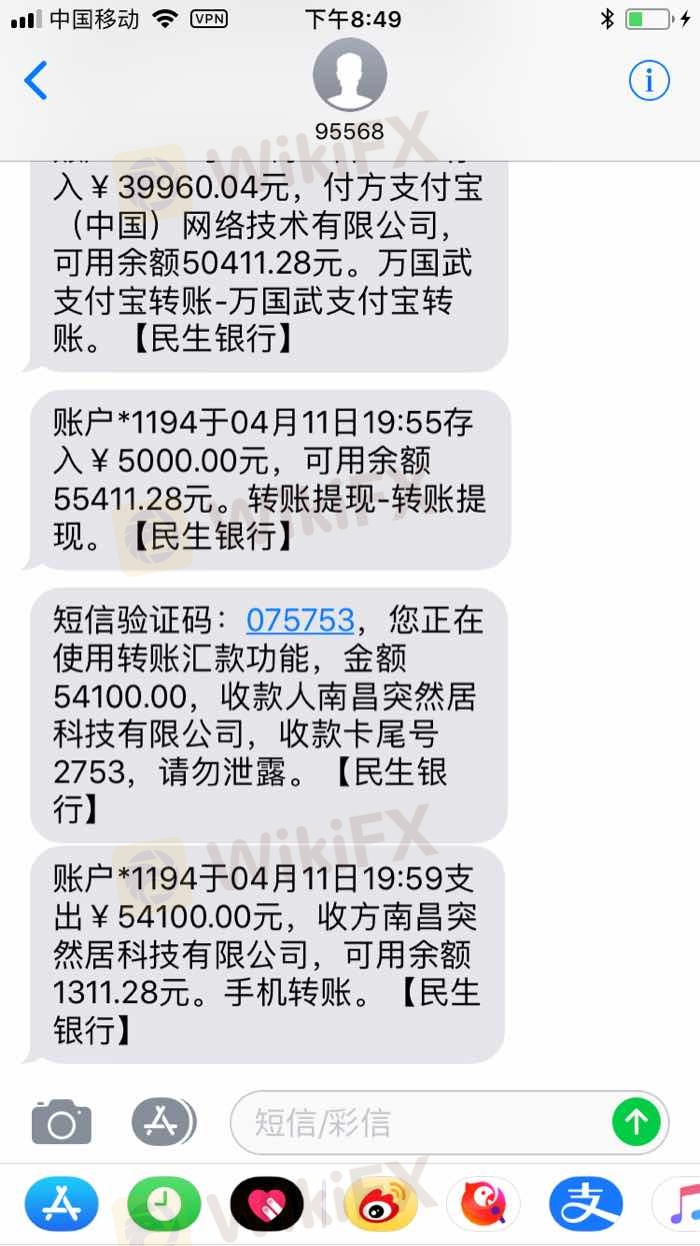700x1246 pixels.
Task: Open the App Store app in the drawer
Action: coord(61,1204)
